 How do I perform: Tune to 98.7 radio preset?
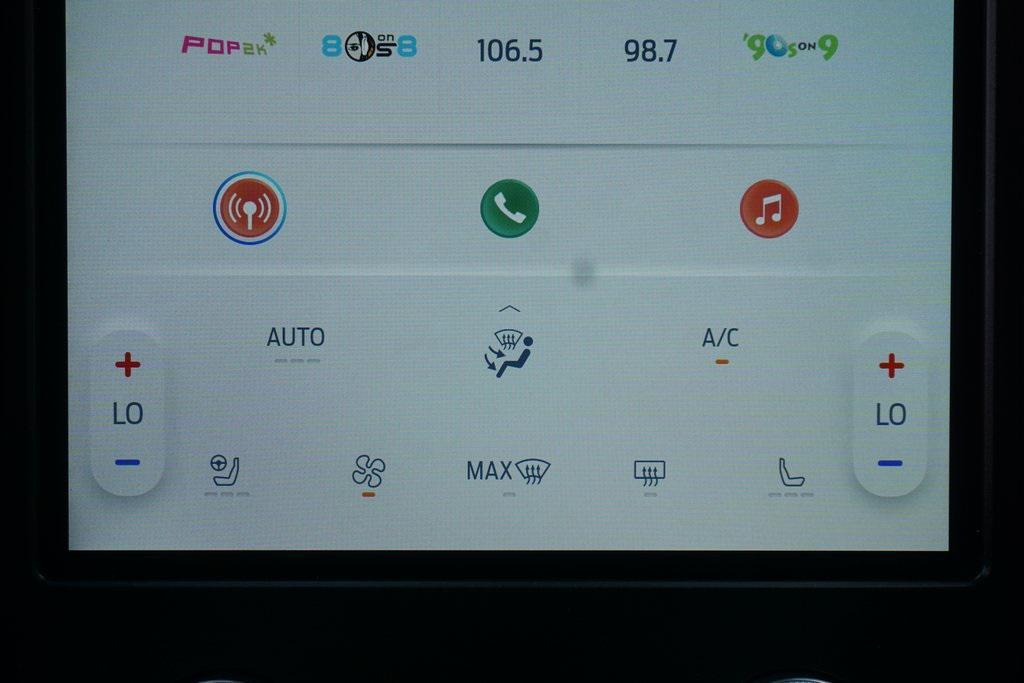(x=650, y=50)
